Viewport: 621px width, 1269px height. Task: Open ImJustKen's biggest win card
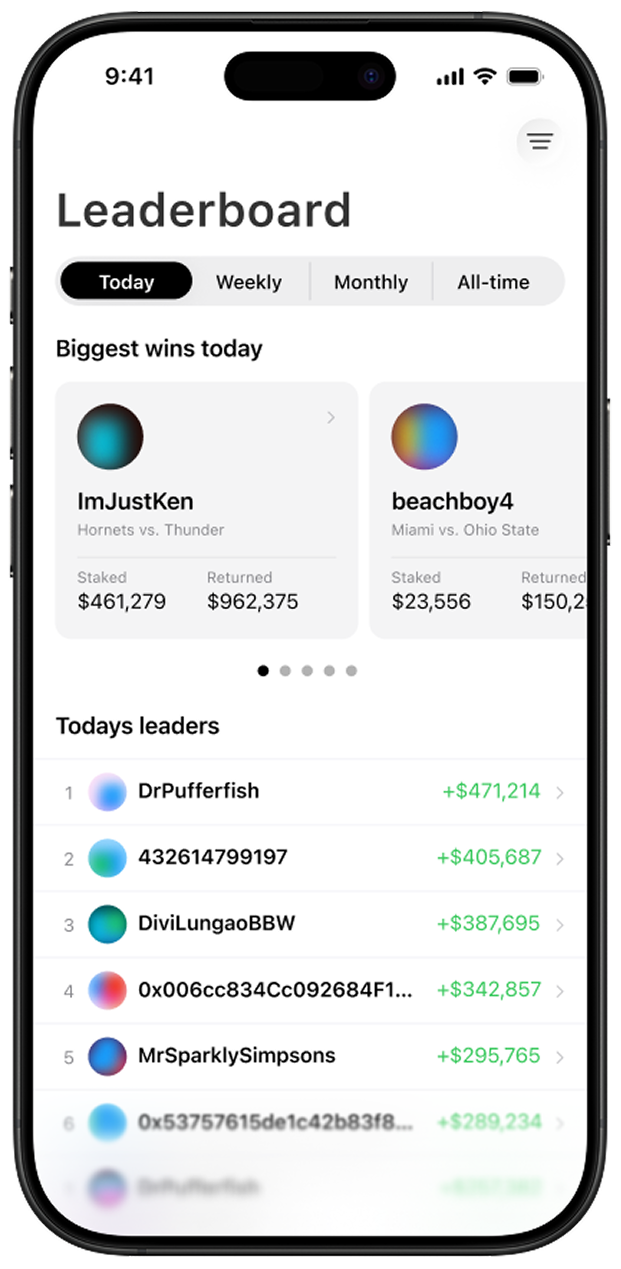tap(206, 510)
